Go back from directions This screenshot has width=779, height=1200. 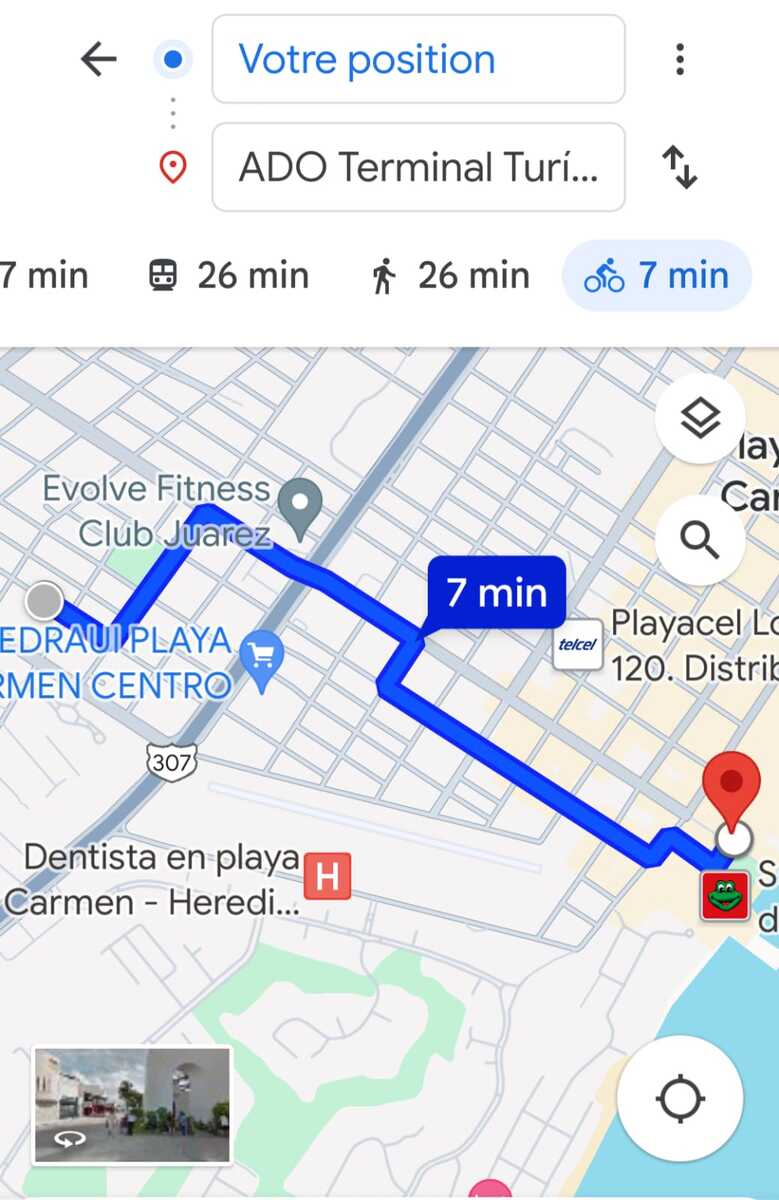coord(98,60)
